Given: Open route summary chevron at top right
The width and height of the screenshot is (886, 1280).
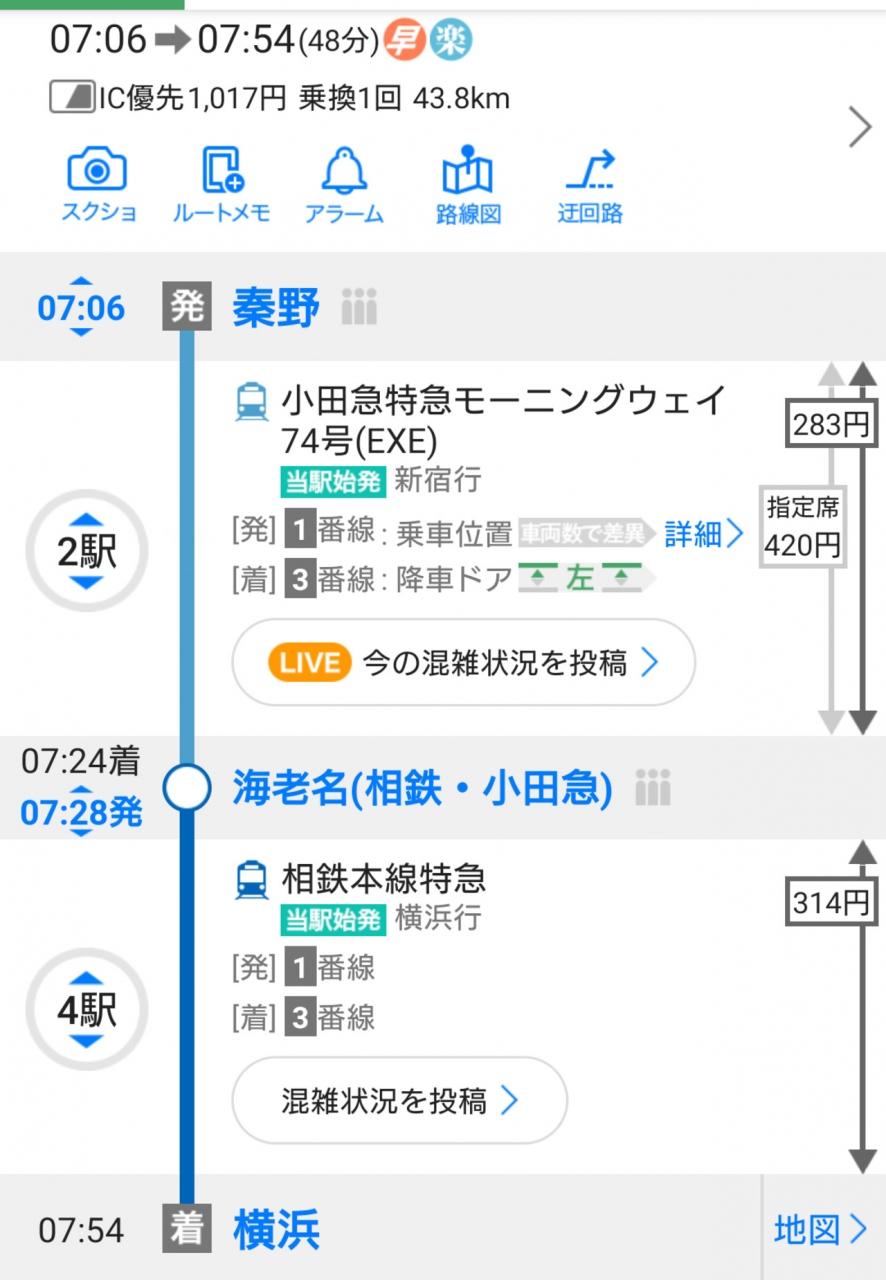Looking at the screenshot, I should pyautogui.click(x=859, y=127).
